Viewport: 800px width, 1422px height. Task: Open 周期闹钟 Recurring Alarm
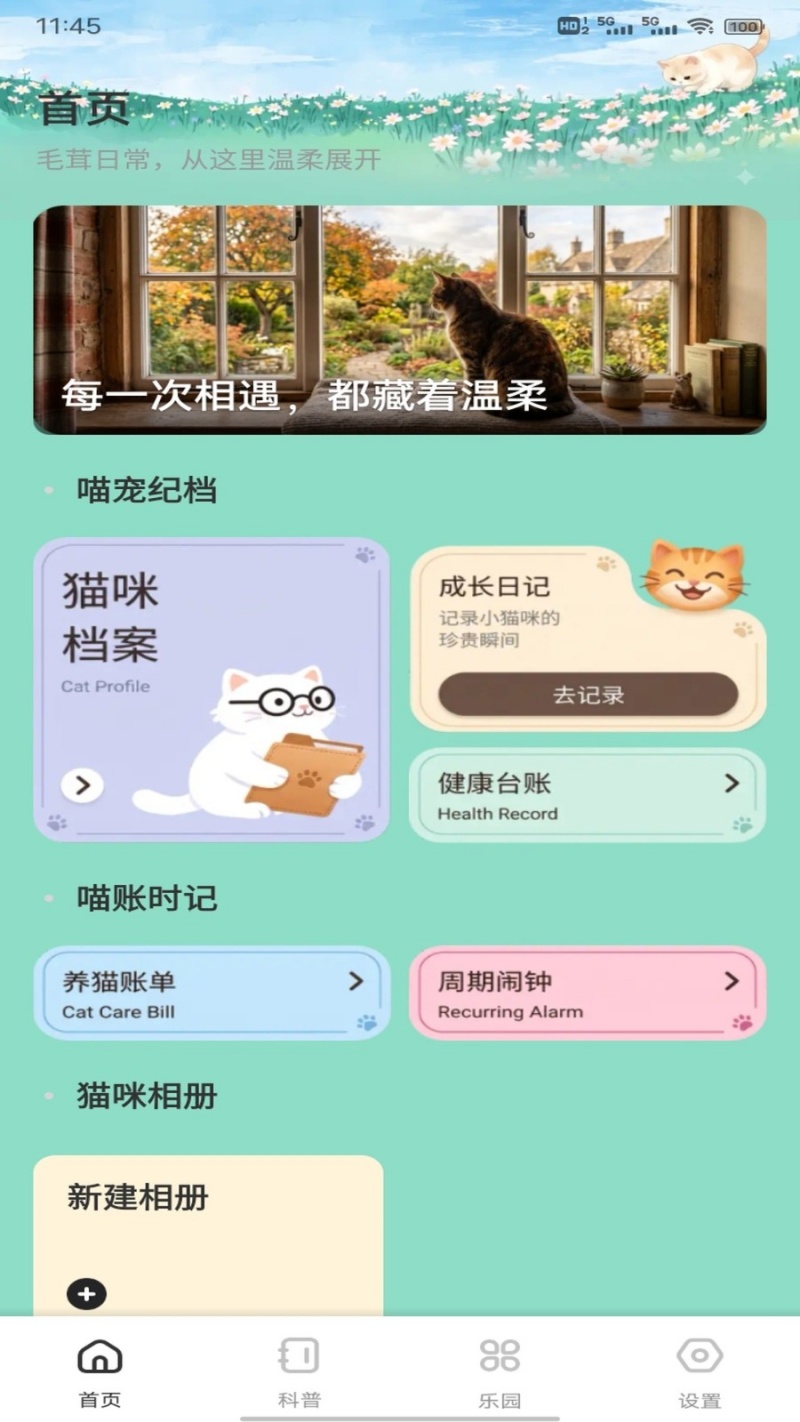click(x=588, y=994)
